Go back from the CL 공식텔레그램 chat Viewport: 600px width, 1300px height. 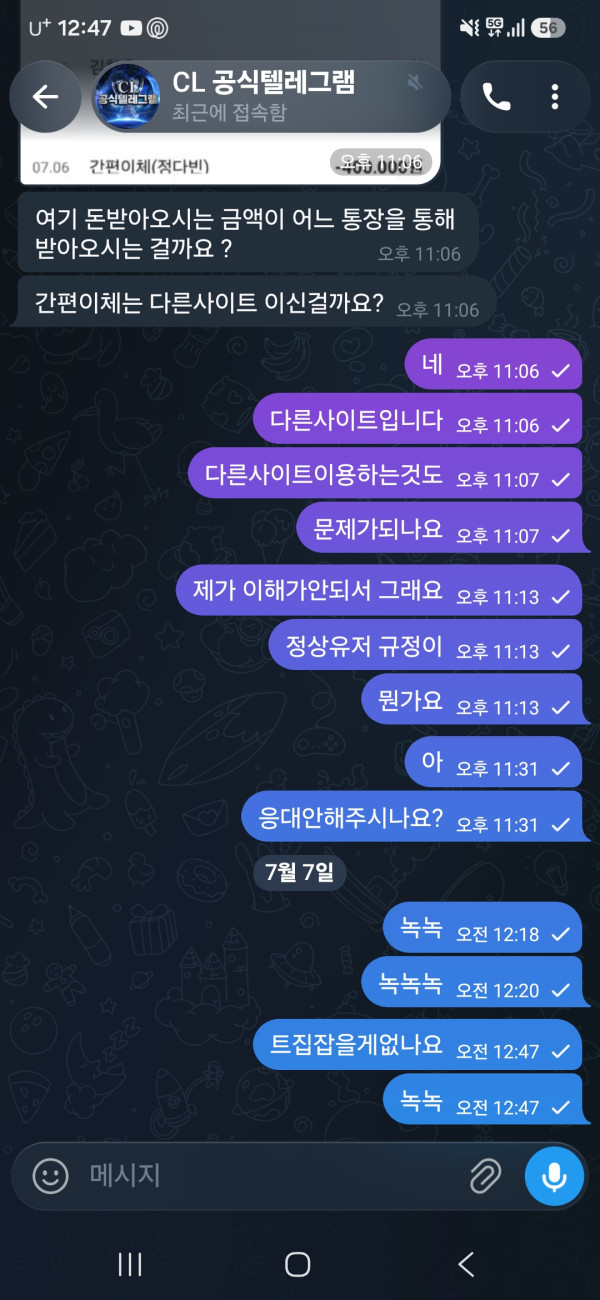(x=46, y=96)
